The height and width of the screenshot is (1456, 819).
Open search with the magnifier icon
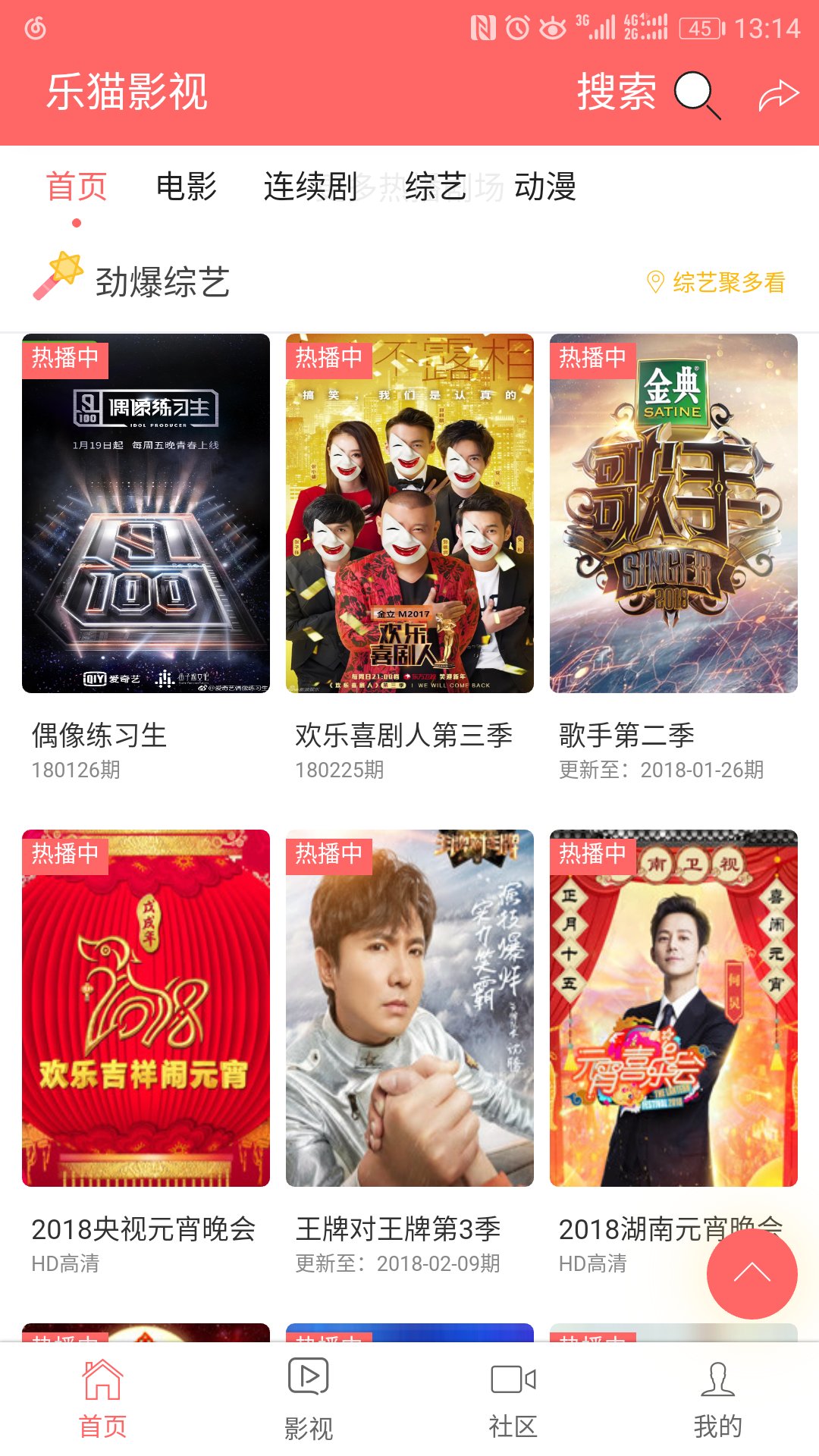[x=697, y=94]
